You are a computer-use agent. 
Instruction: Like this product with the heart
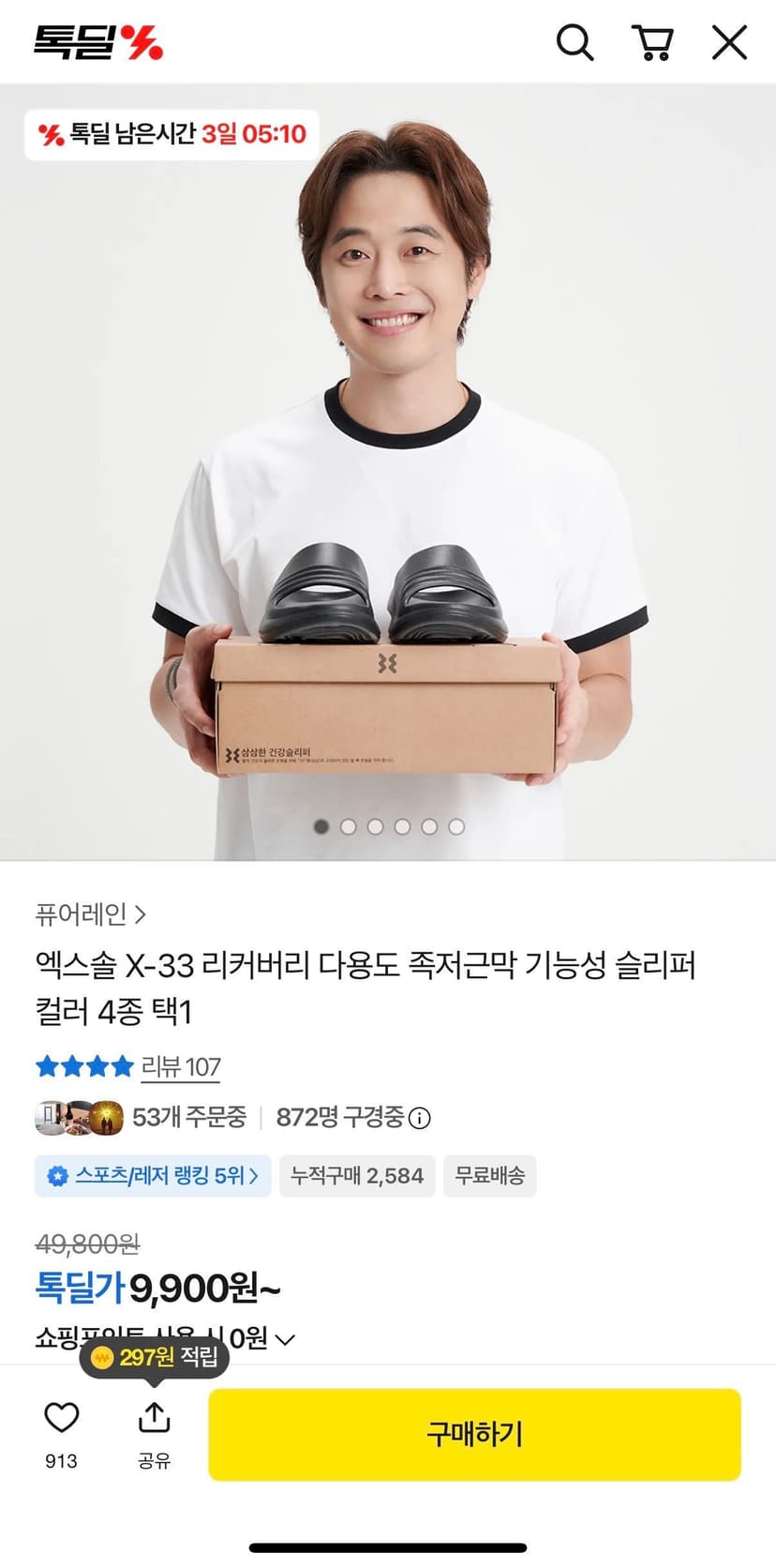[62, 1434]
